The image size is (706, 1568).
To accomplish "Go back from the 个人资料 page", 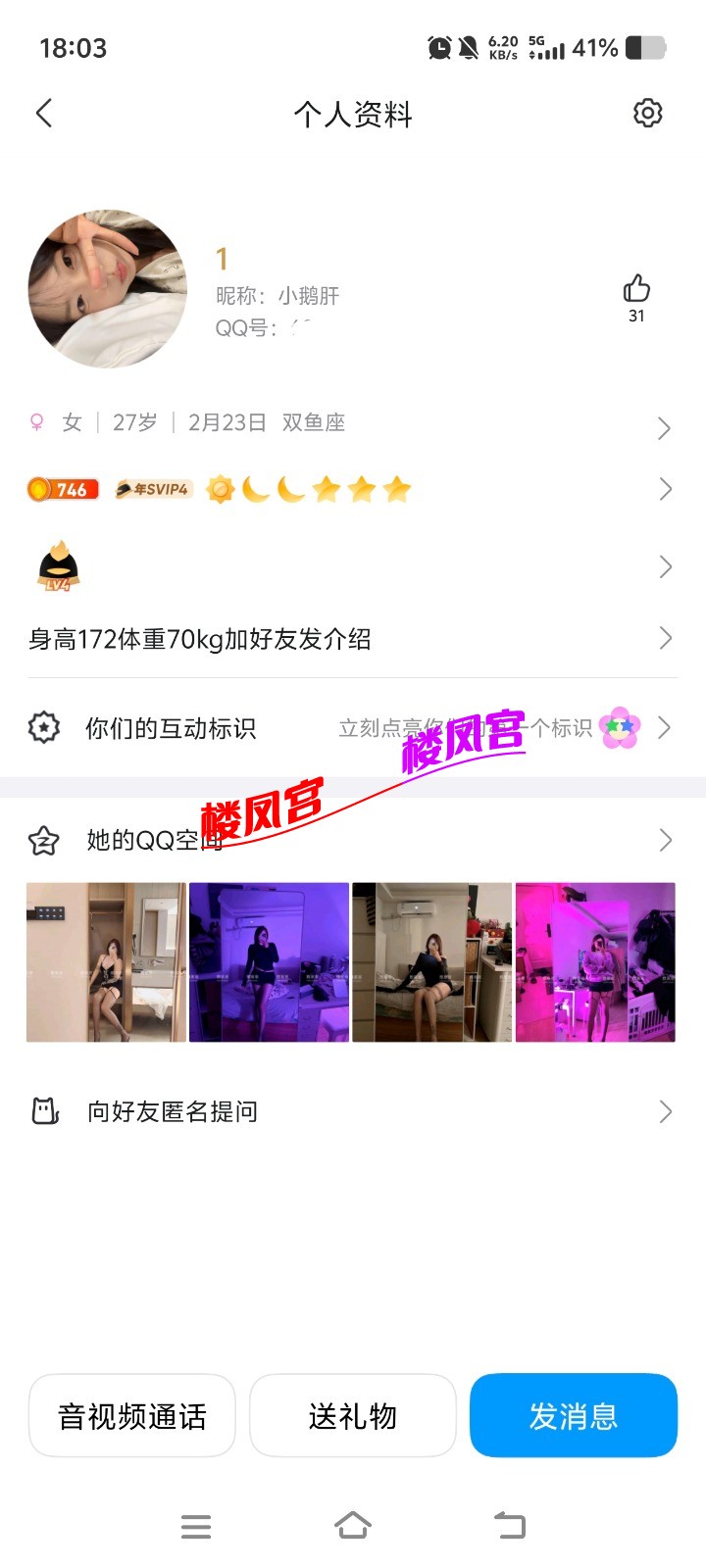I will tap(44, 114).
